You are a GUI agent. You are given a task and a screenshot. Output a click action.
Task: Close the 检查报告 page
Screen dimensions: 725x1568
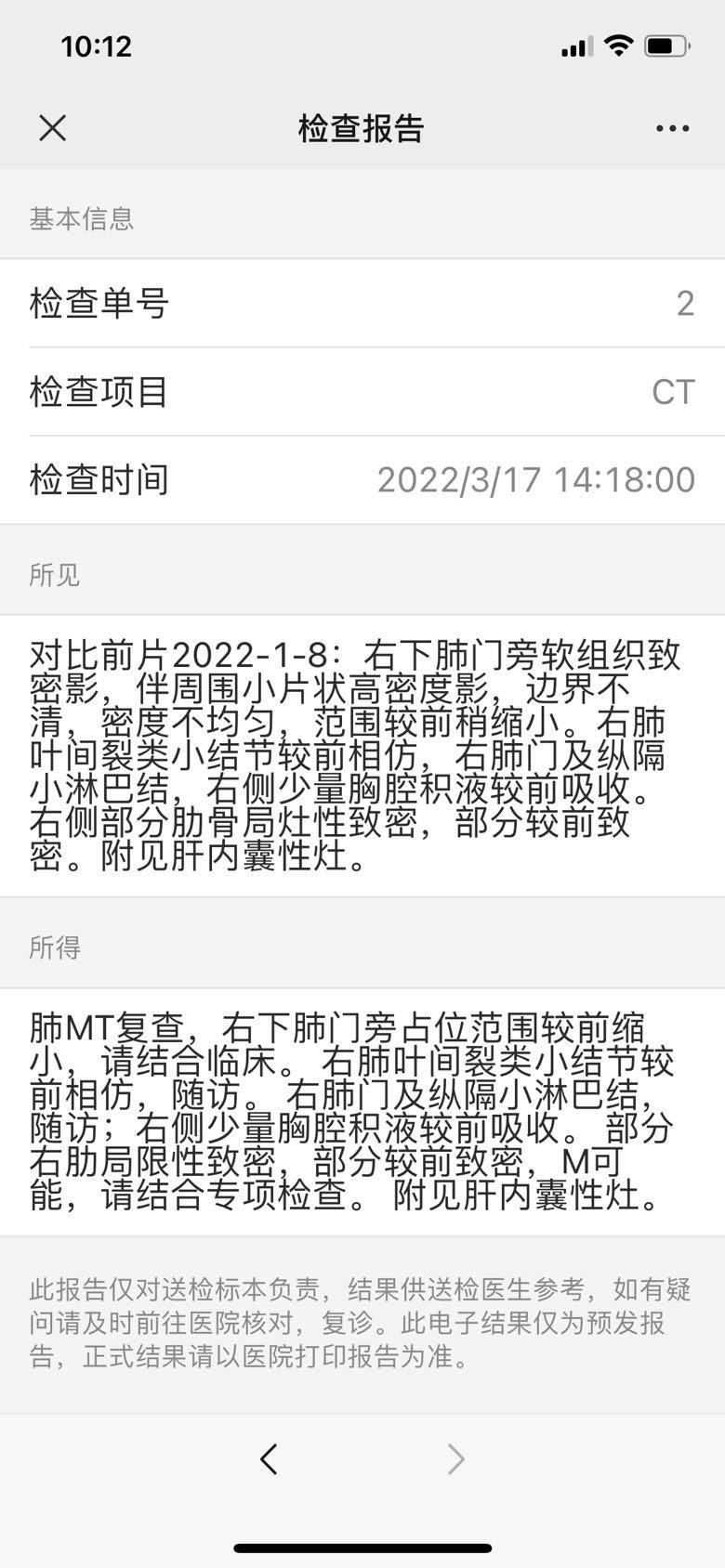pos(53,128)
